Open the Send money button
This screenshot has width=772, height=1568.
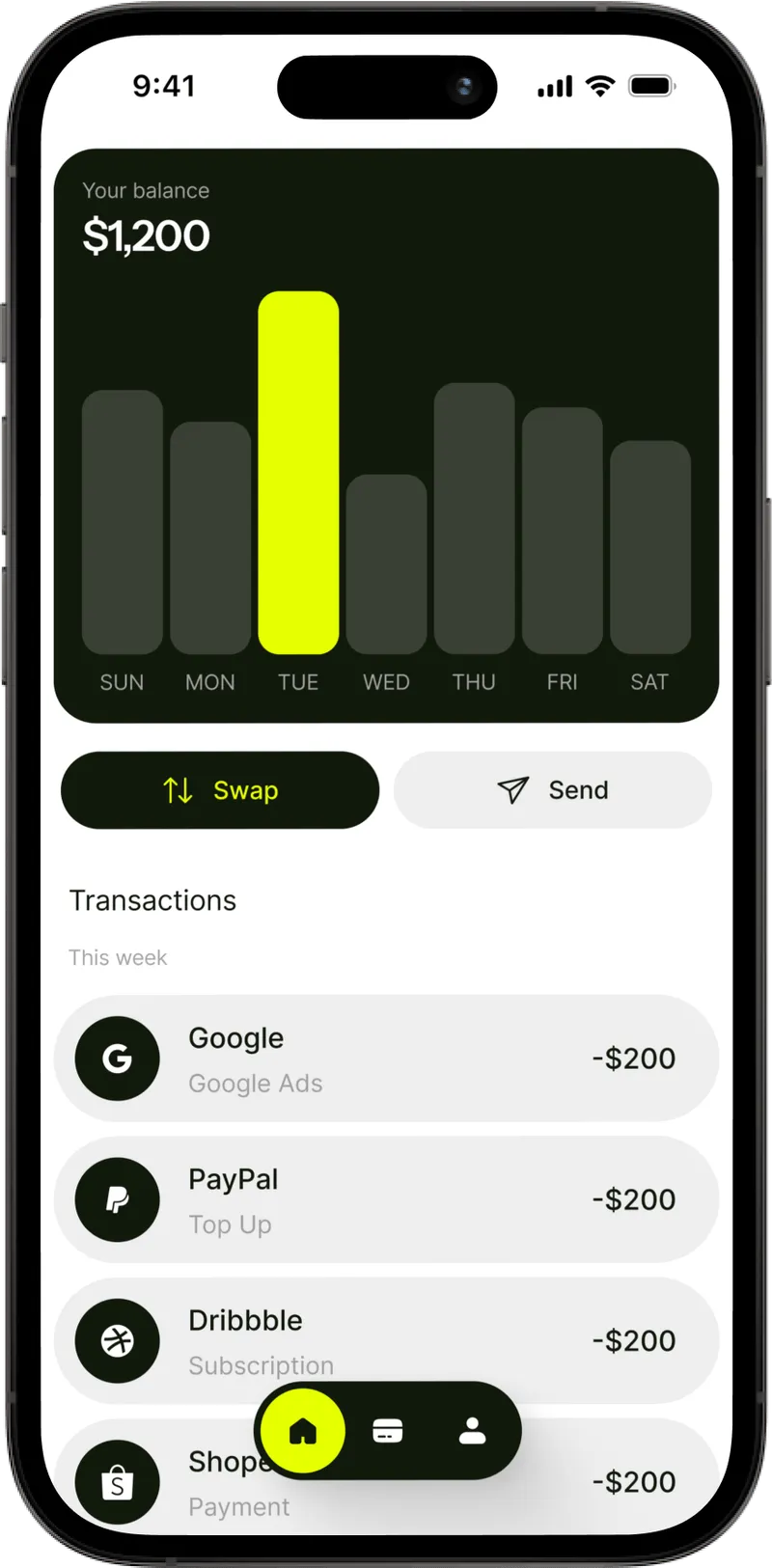point(553,790)
